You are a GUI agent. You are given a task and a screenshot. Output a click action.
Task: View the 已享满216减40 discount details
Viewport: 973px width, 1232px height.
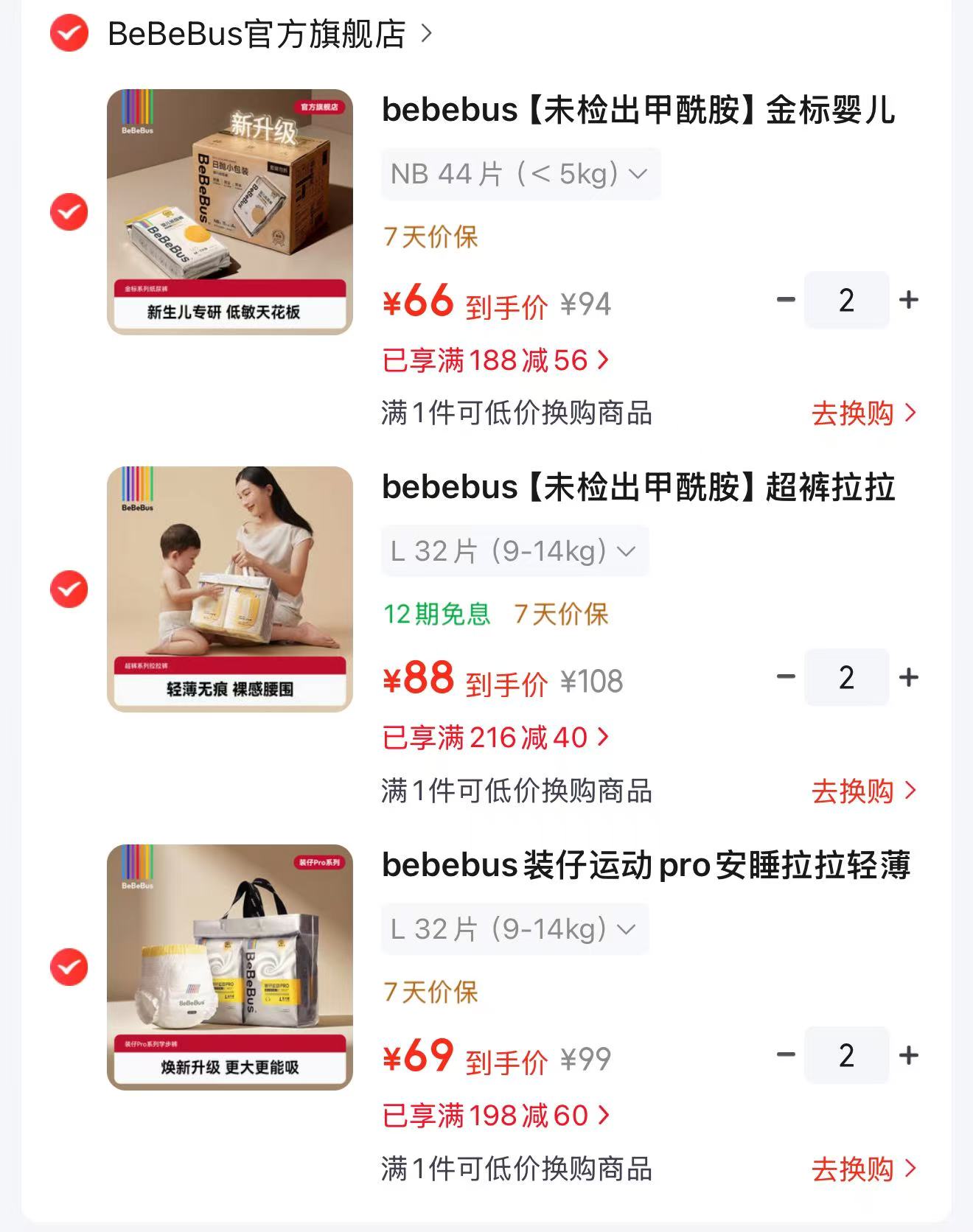[496, 738]
